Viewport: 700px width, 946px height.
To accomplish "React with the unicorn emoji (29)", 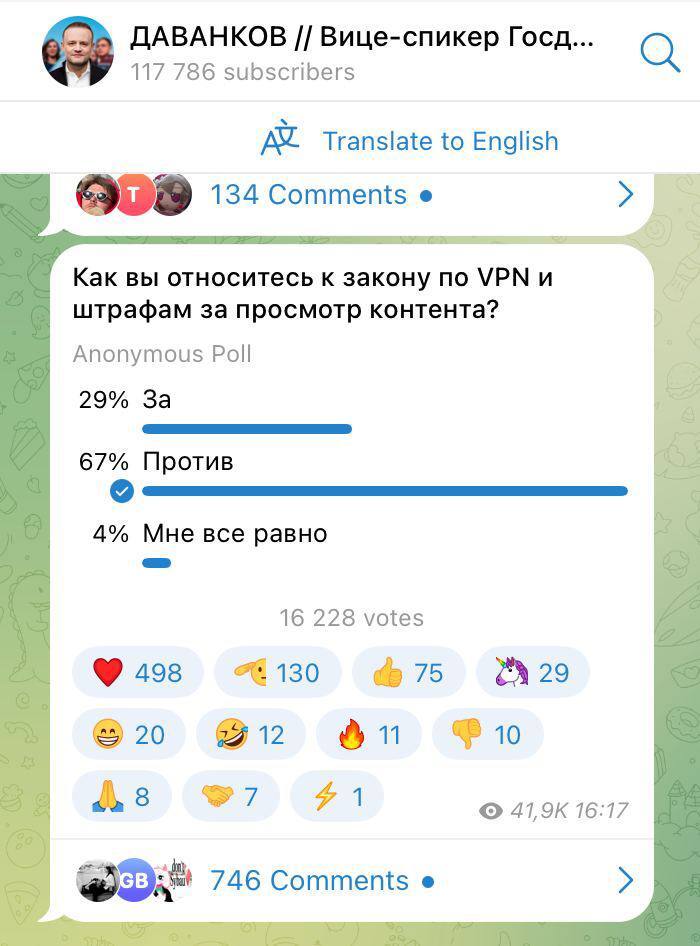I will point(532,672).
